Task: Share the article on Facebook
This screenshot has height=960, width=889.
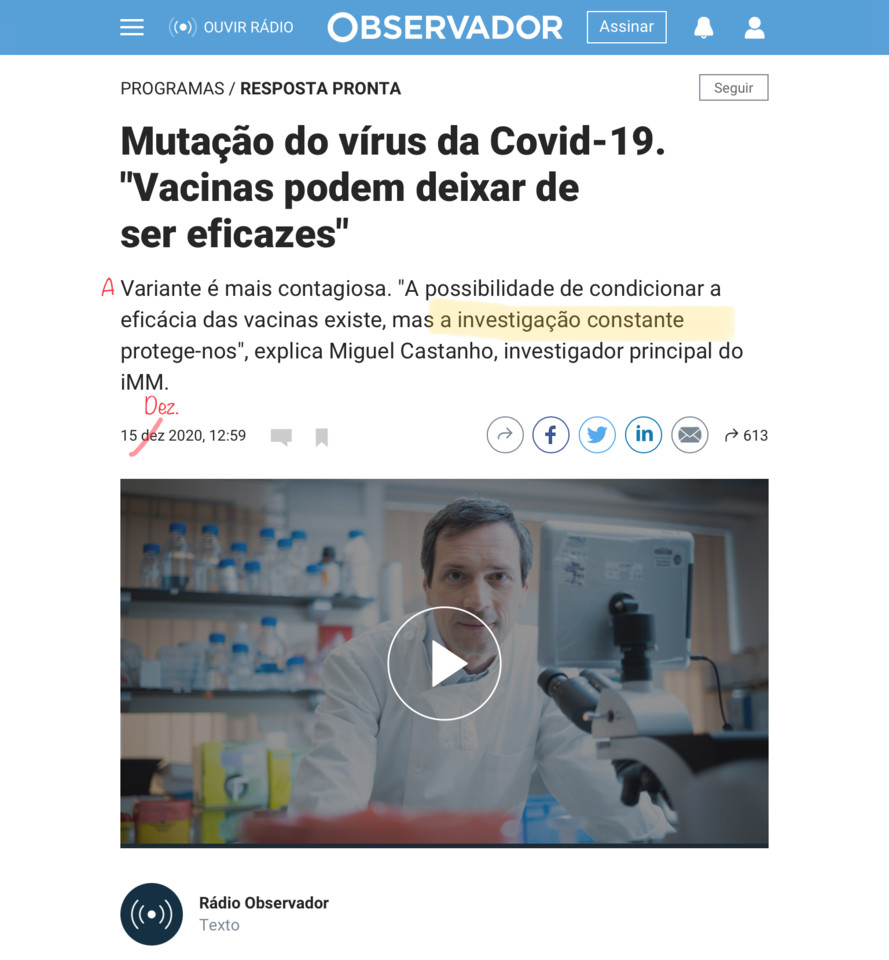Action: tap(551, 435)
